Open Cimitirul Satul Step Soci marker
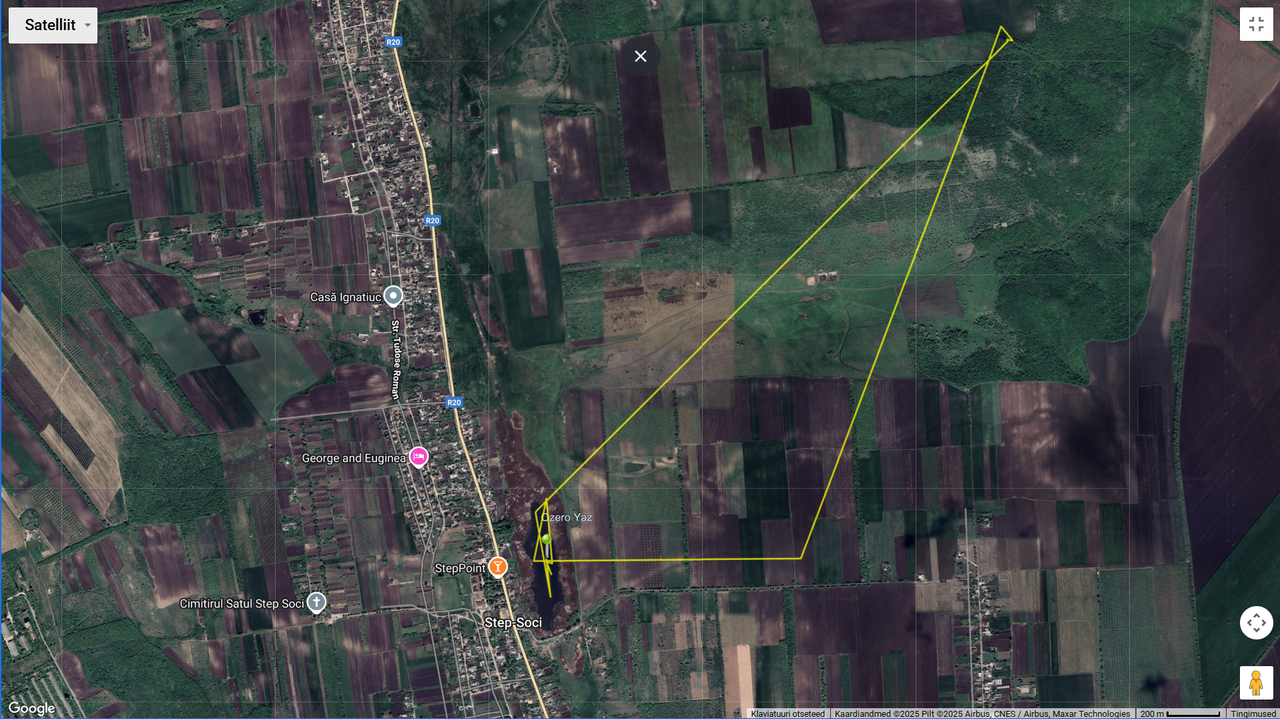The width and height of the screenshot is (1280, 719). pyautogui.click(x=316, y=602)
